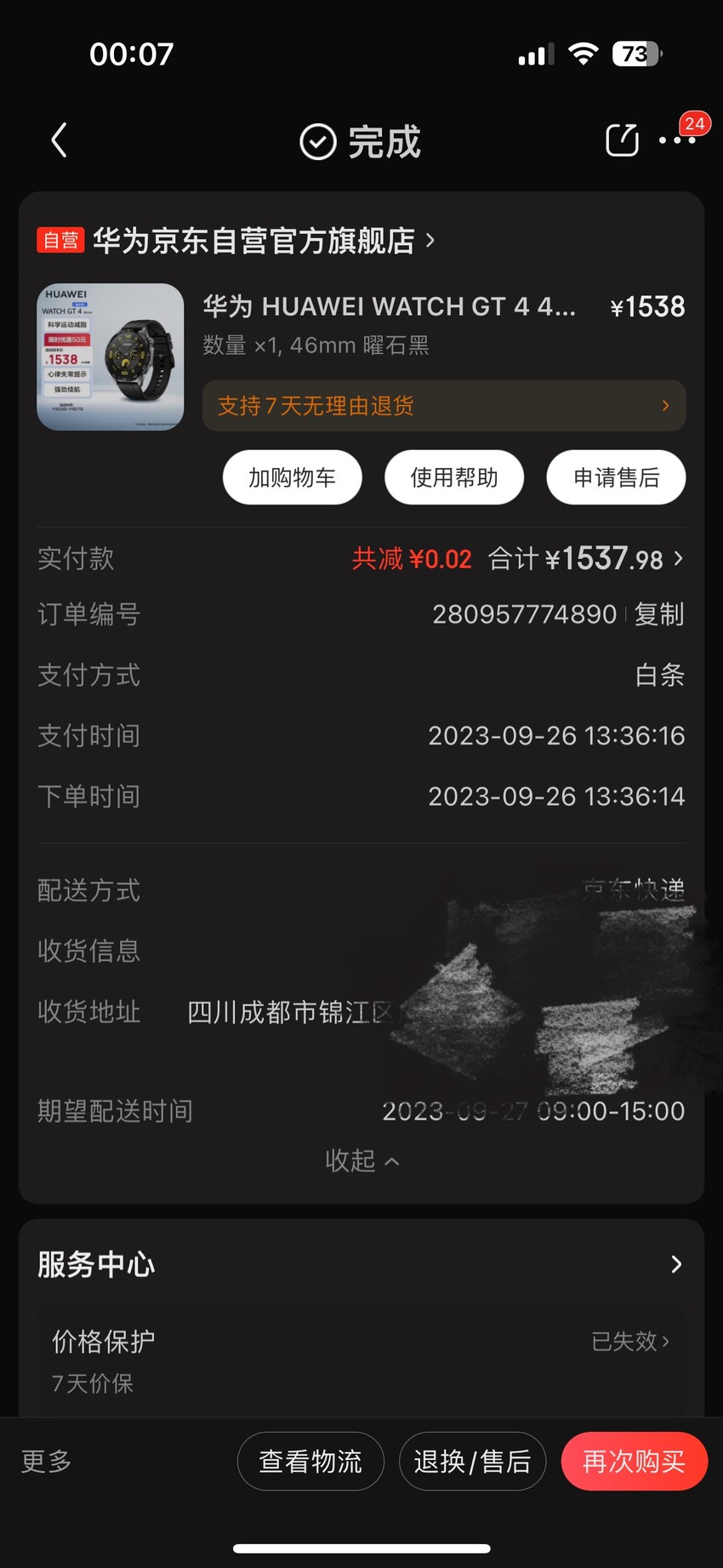Collapse order details with 收起
723x1568 pixels.
pos(361,1160)
